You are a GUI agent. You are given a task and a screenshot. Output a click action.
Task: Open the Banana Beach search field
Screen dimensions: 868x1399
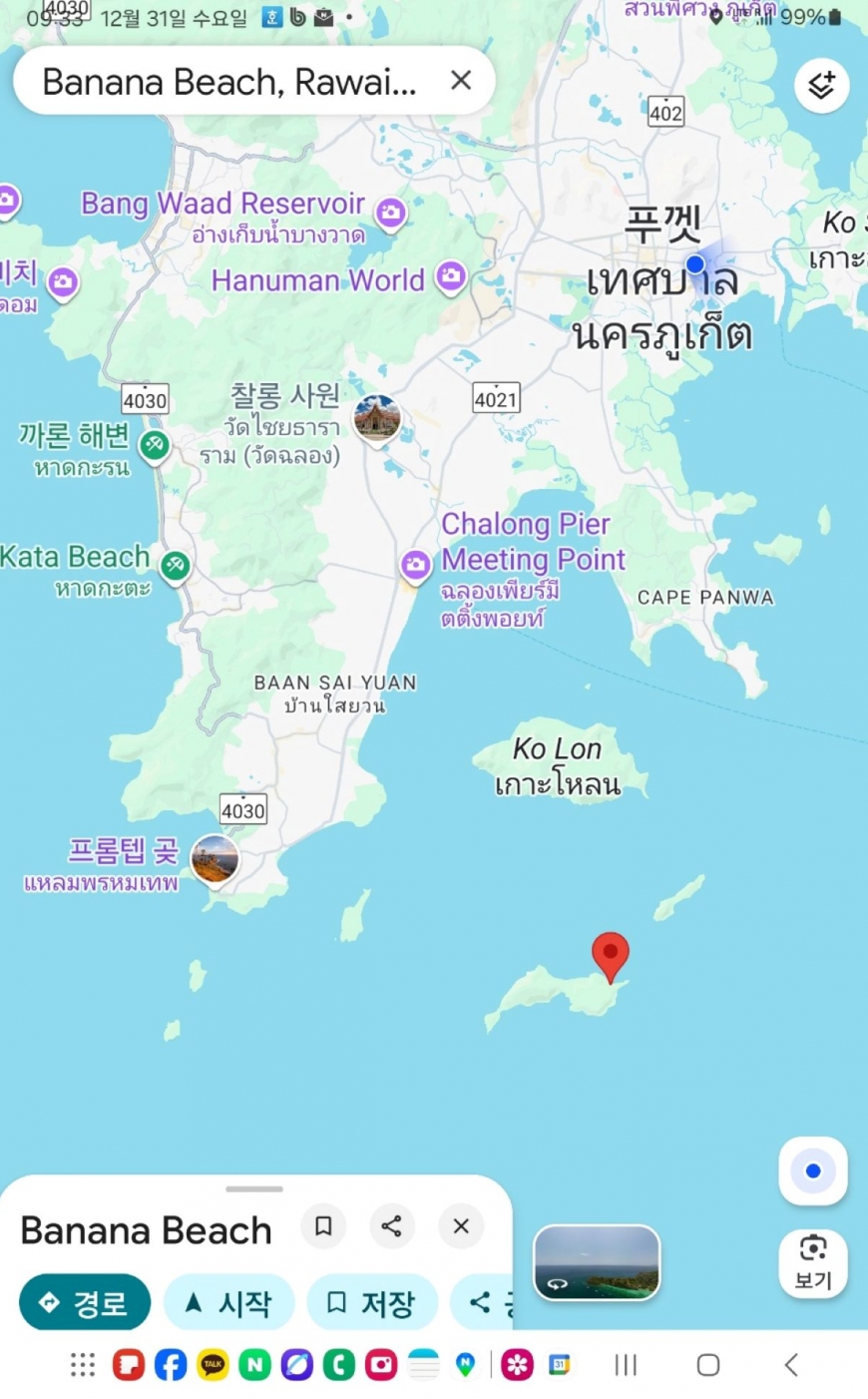(x=229, y=82)
